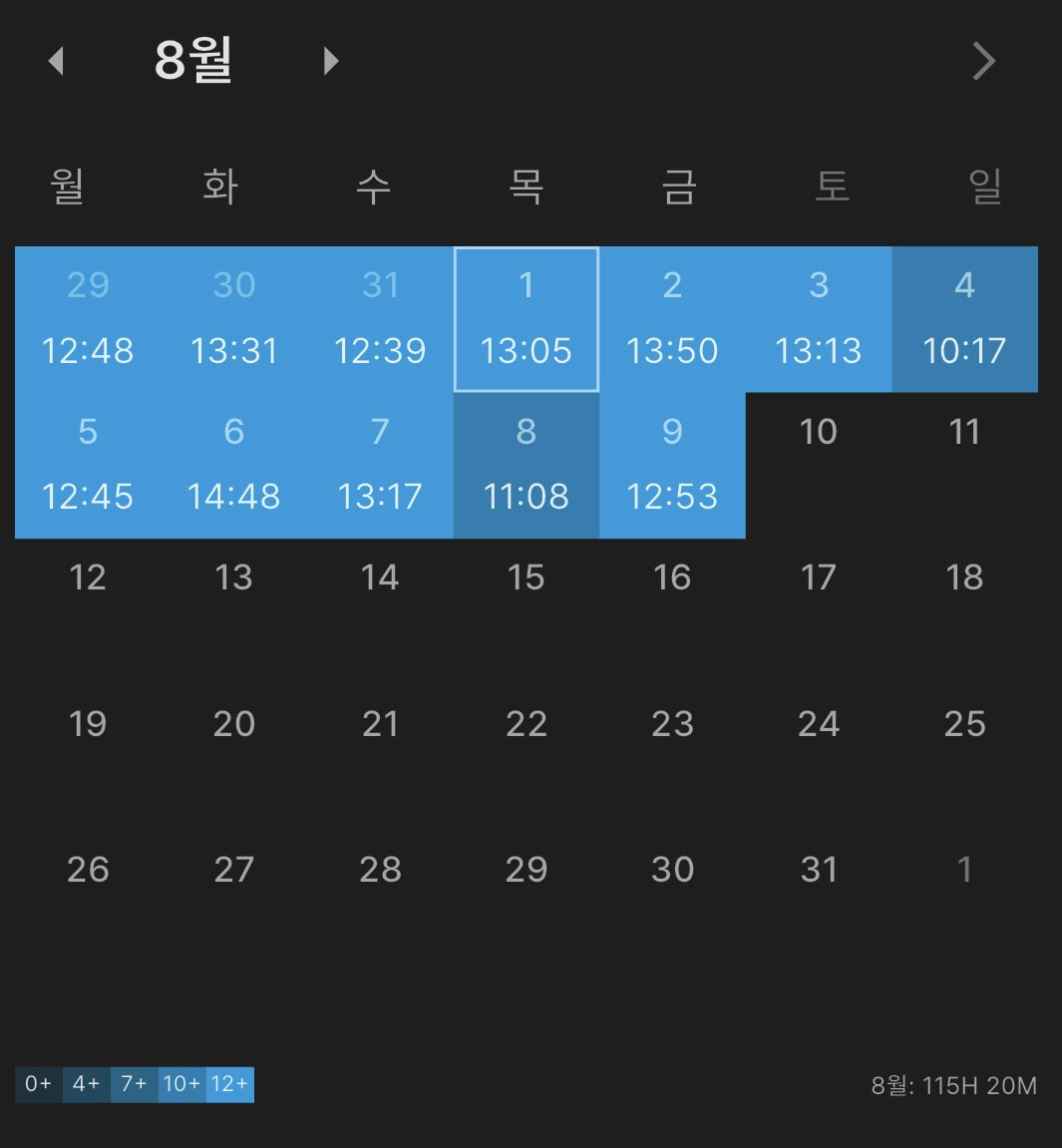Go to the next month after 8월

(x=331, y=61)
